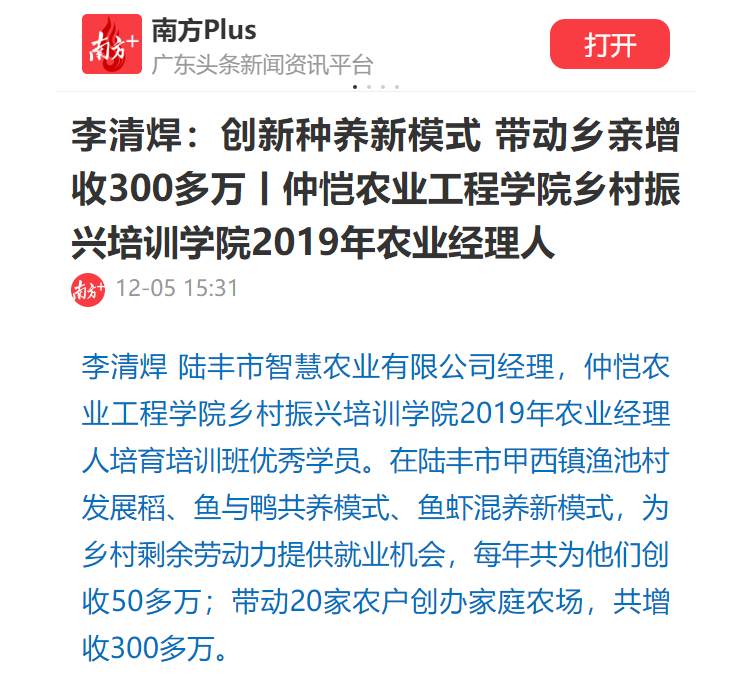The image size is (753, 682).
Task: Tap the red 打开 button
Action: (x=609, y=44)
